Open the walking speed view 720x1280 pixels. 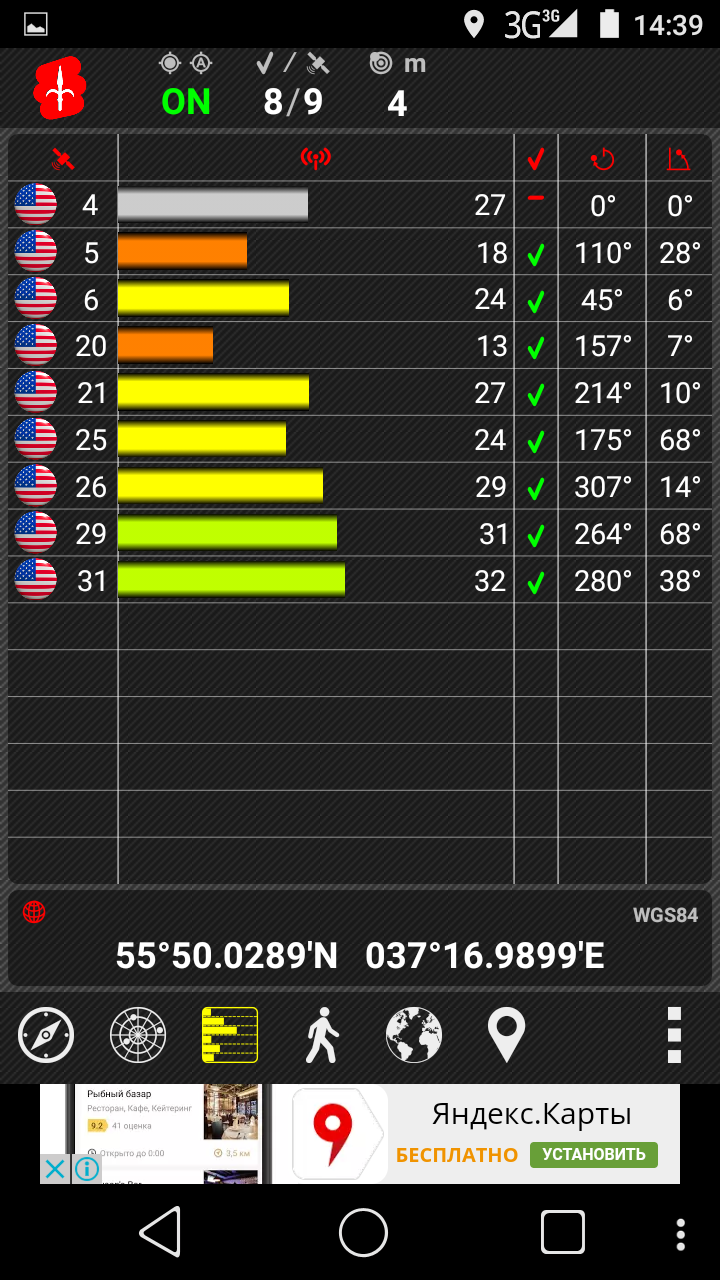point(322,1035)
